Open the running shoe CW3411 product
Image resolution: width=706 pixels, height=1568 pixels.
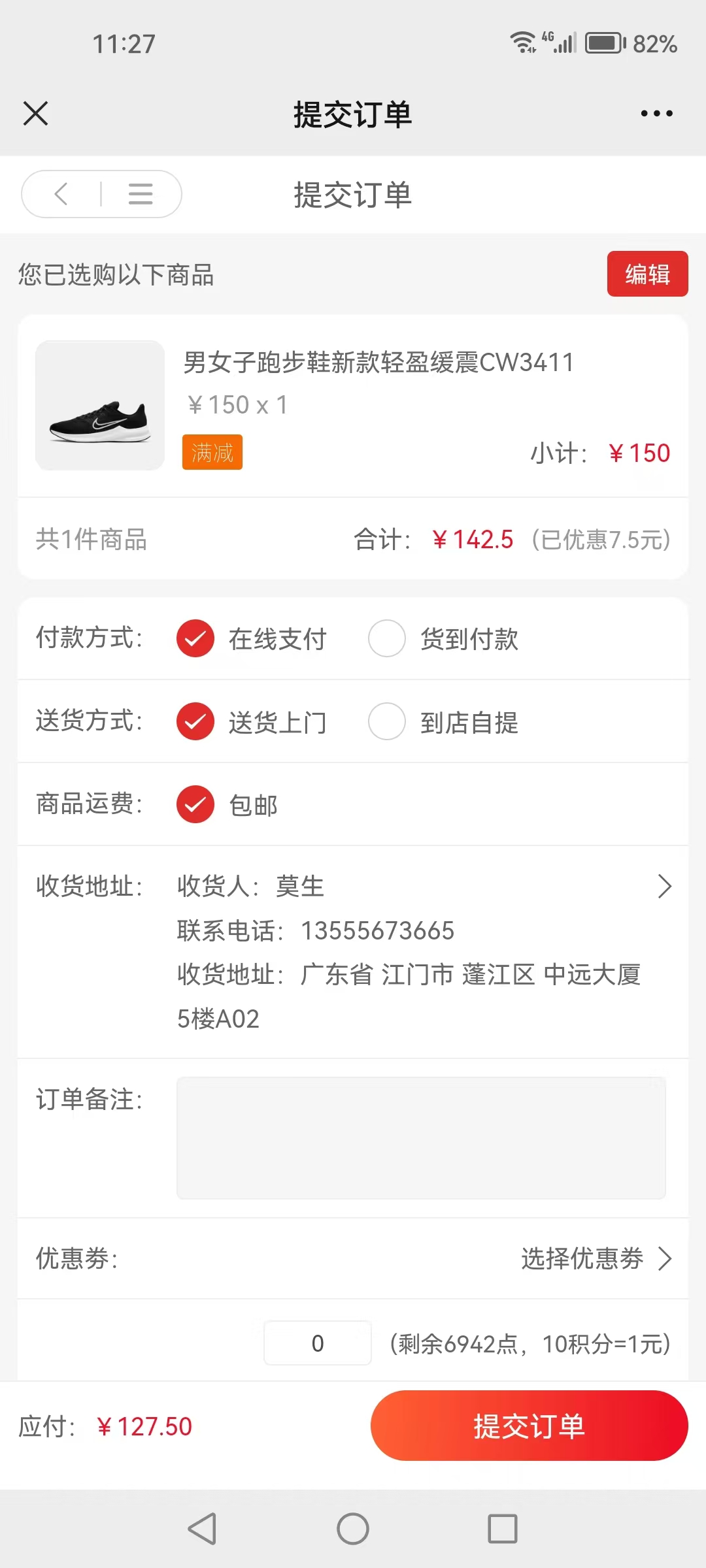click(x=378, y=363)
